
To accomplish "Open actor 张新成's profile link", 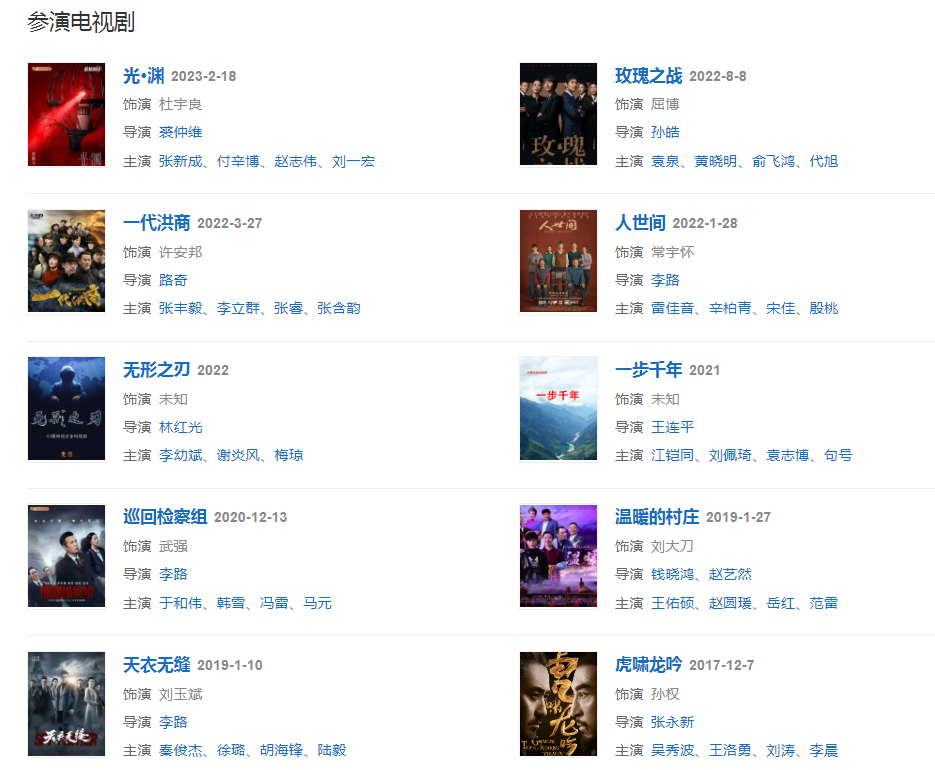I will [x=180, y=161].
